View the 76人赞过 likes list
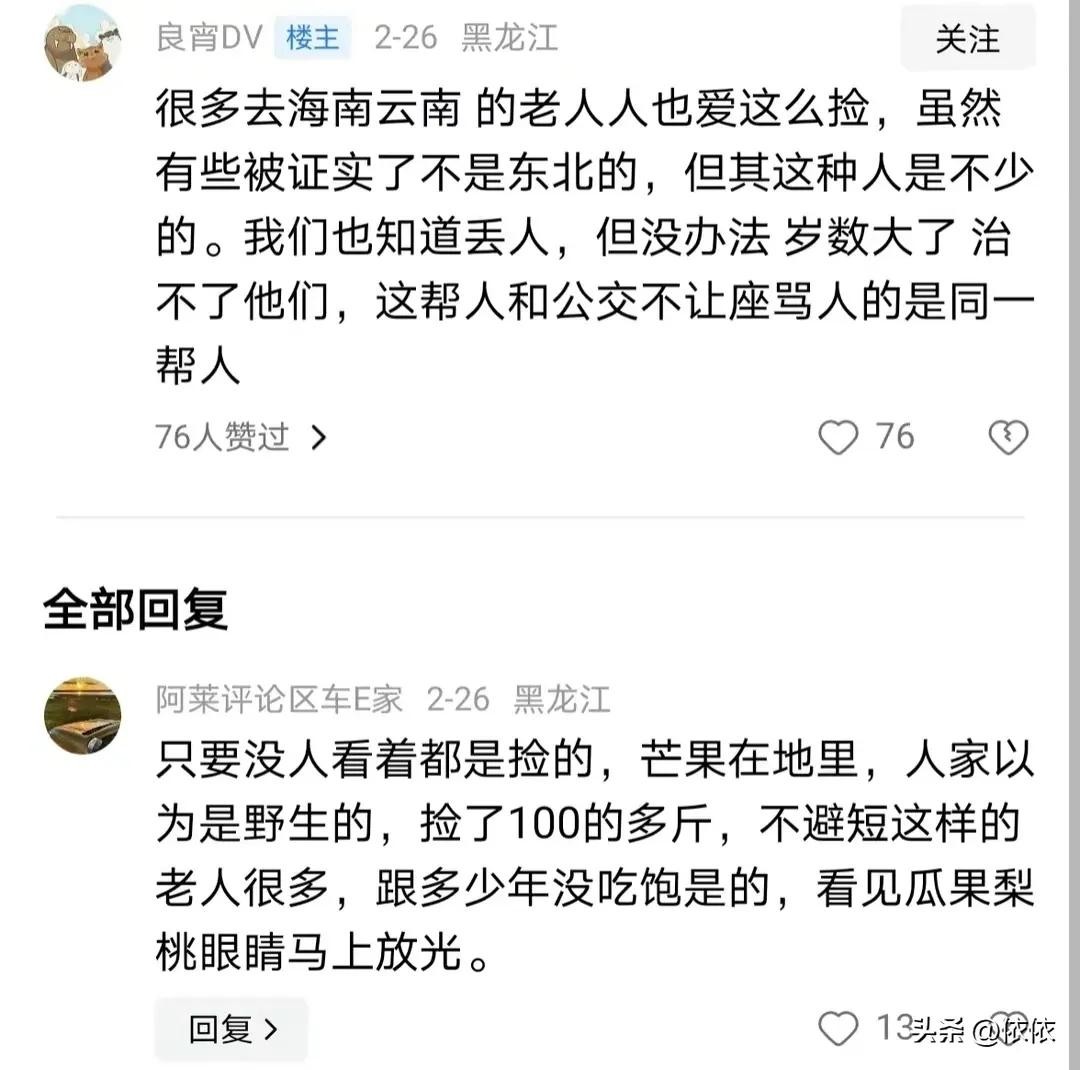The width and height of the screenshot is (1080, 1070). point(241,437)
